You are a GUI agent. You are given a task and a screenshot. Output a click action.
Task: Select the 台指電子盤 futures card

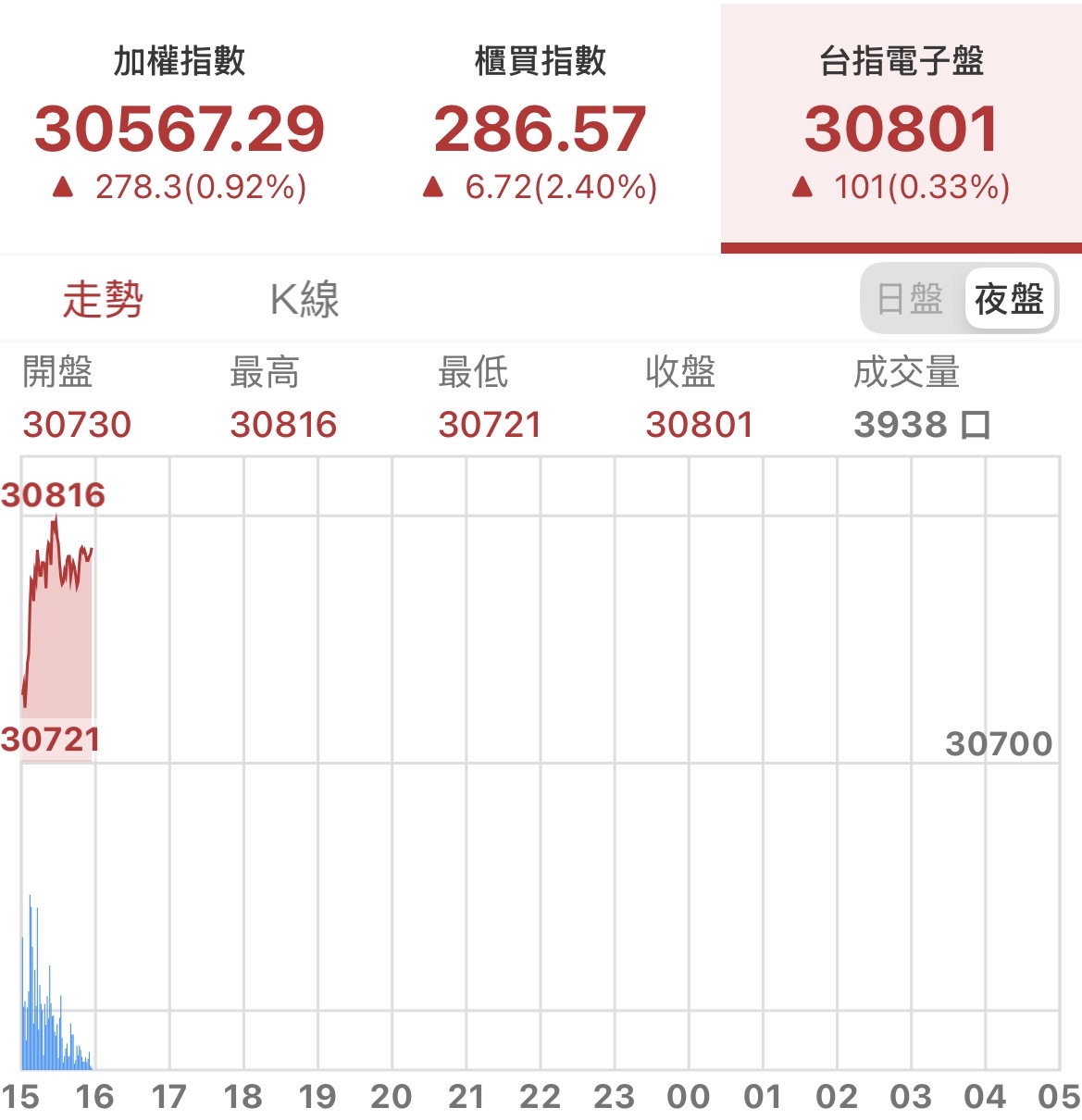(901, 127)
